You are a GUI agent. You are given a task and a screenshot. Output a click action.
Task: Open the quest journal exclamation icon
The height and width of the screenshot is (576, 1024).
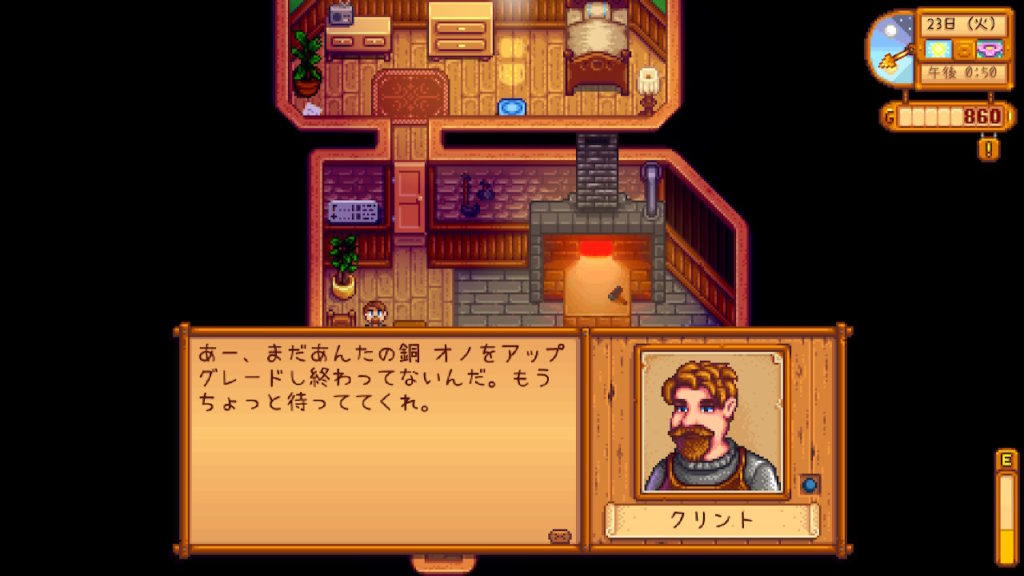pyautogui.click(x=988, y=149)
